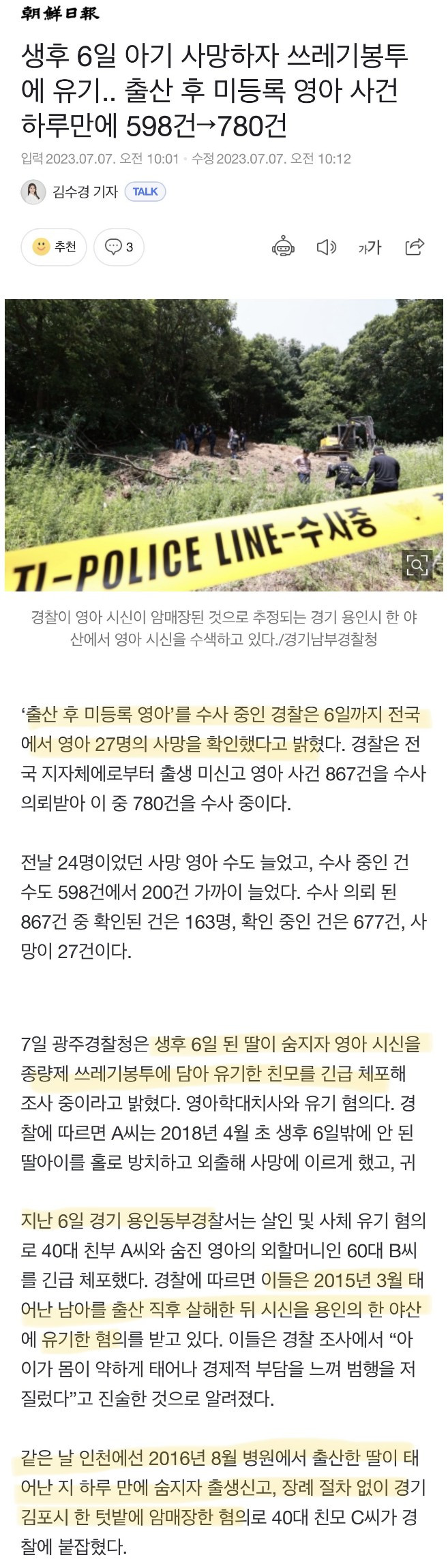448x1568 pixels.
Task: Share this article
Action: click(x=414, y=247)
